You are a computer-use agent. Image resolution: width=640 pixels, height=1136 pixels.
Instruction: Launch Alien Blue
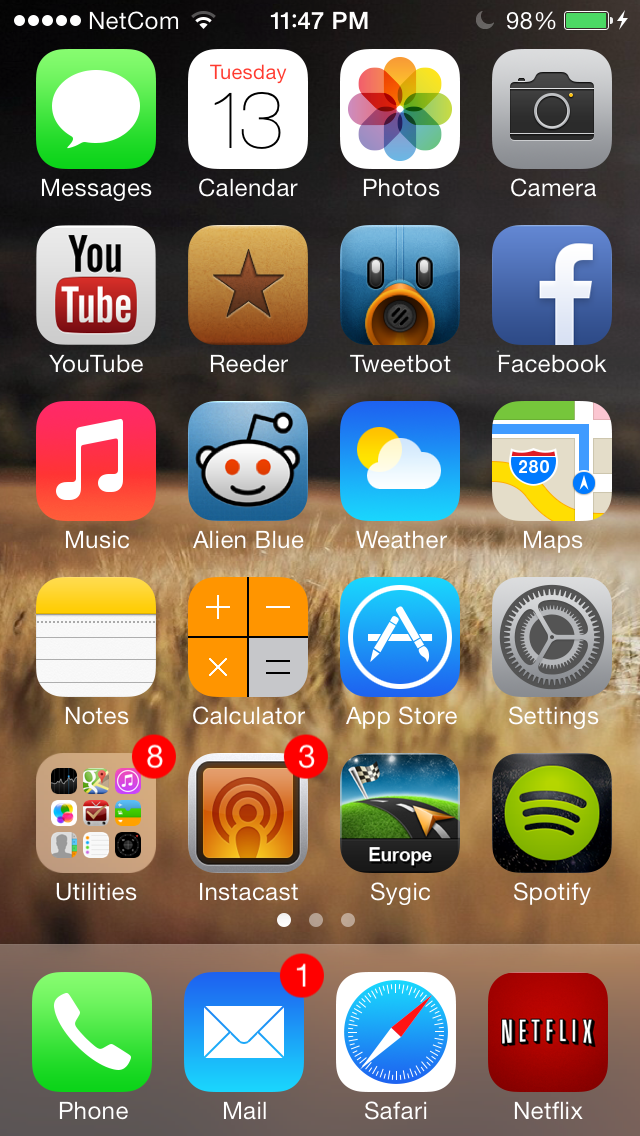(248, 461)
